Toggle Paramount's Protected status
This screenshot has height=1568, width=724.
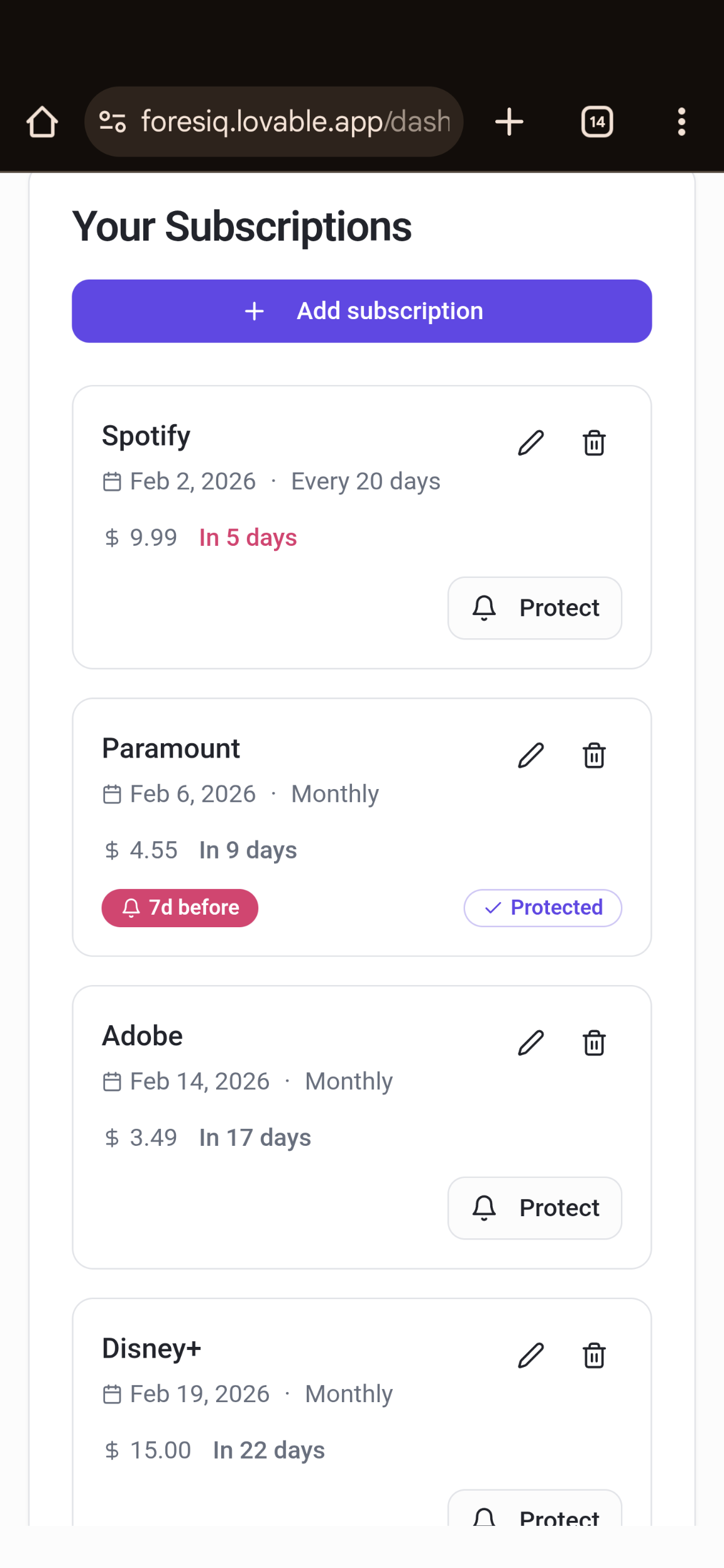tap(542, 907)
